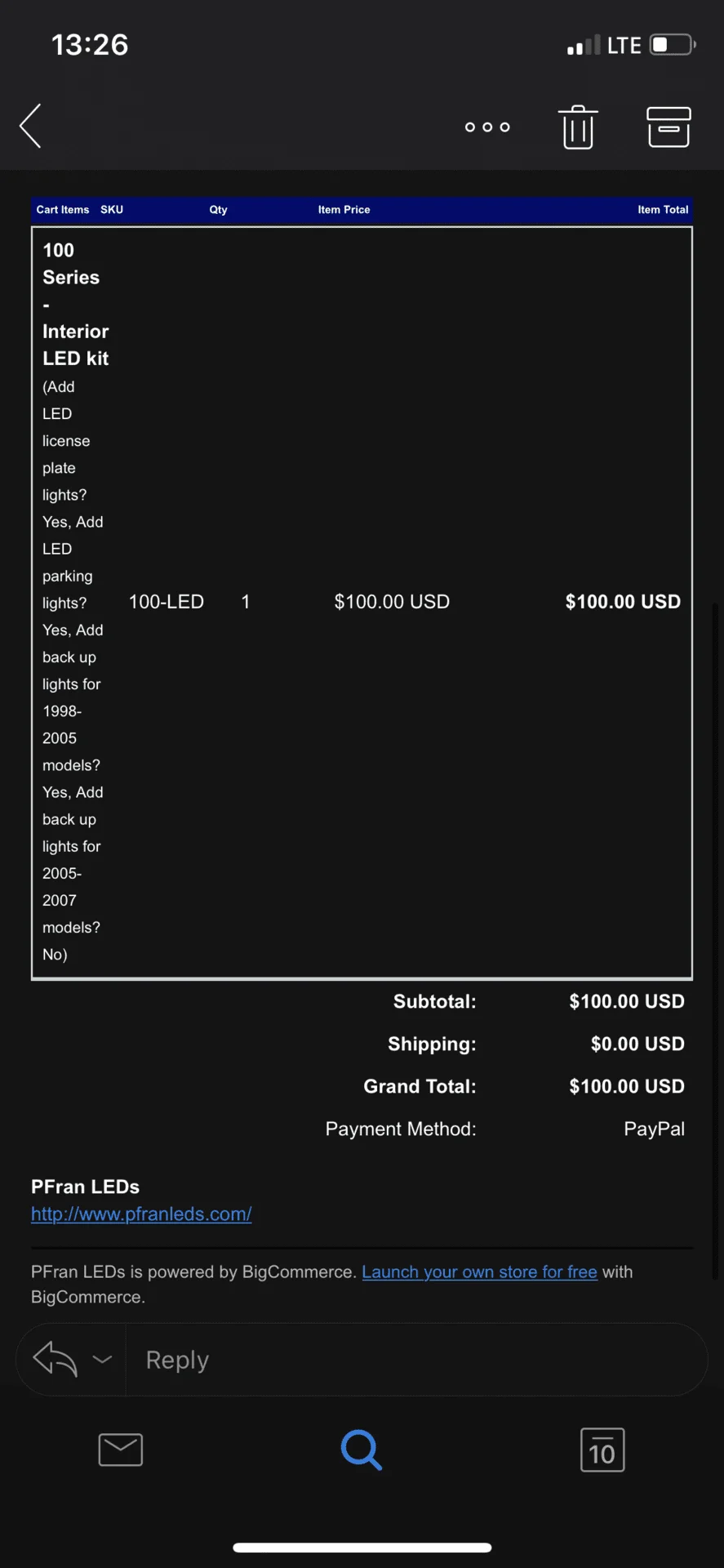
Task: Delete this email with trash icon
Action: coord(578,127)
